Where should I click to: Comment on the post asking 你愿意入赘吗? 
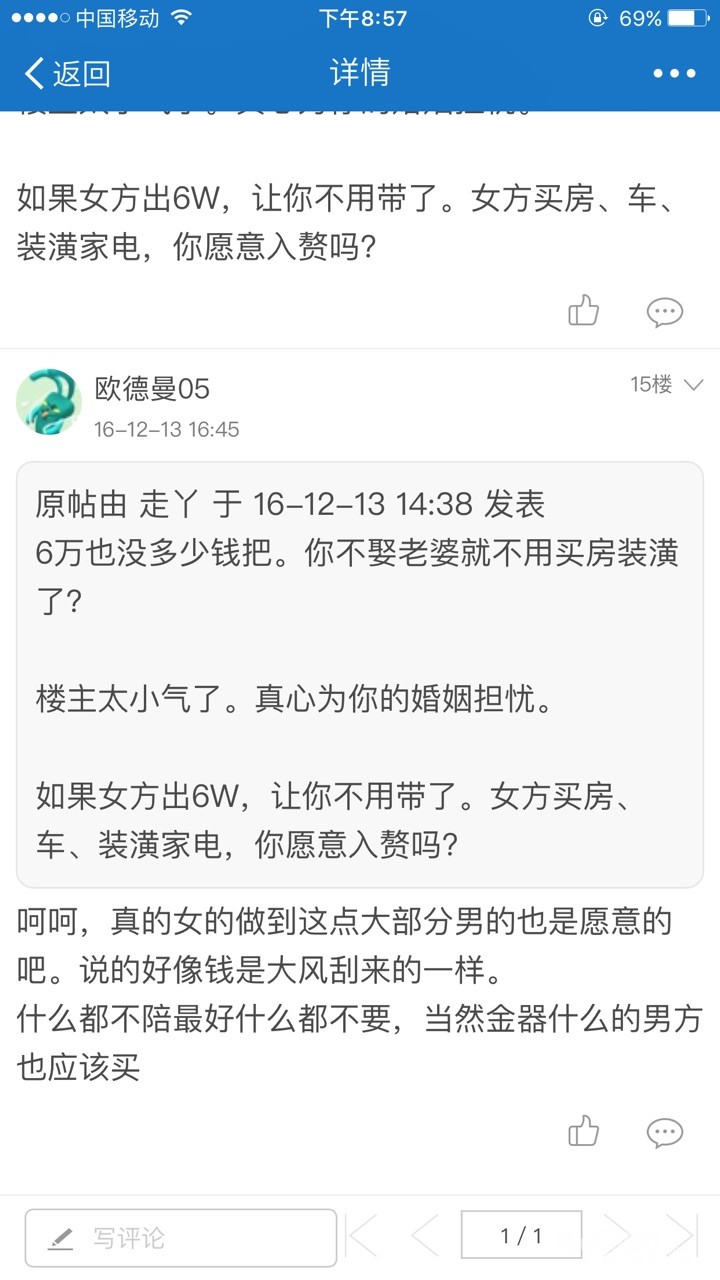[x=665, y=312]
